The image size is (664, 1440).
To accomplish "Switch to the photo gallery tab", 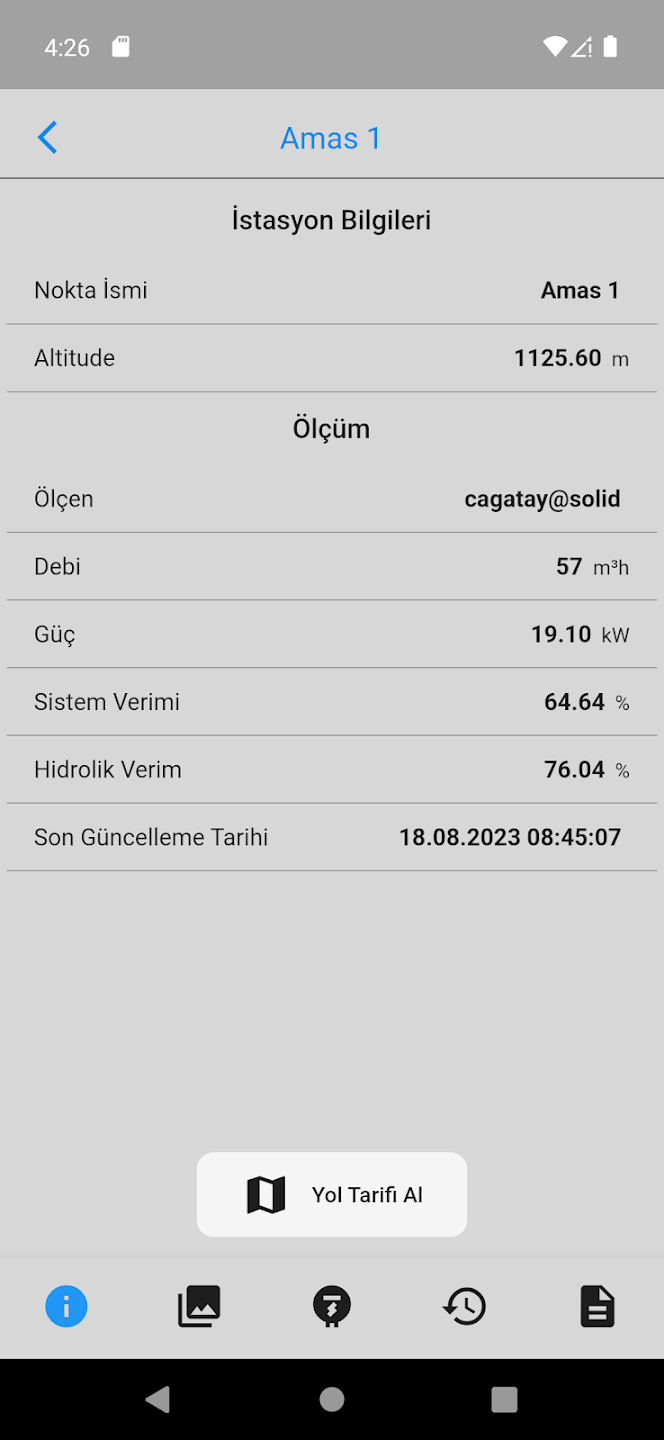I will coord(199,1306).
